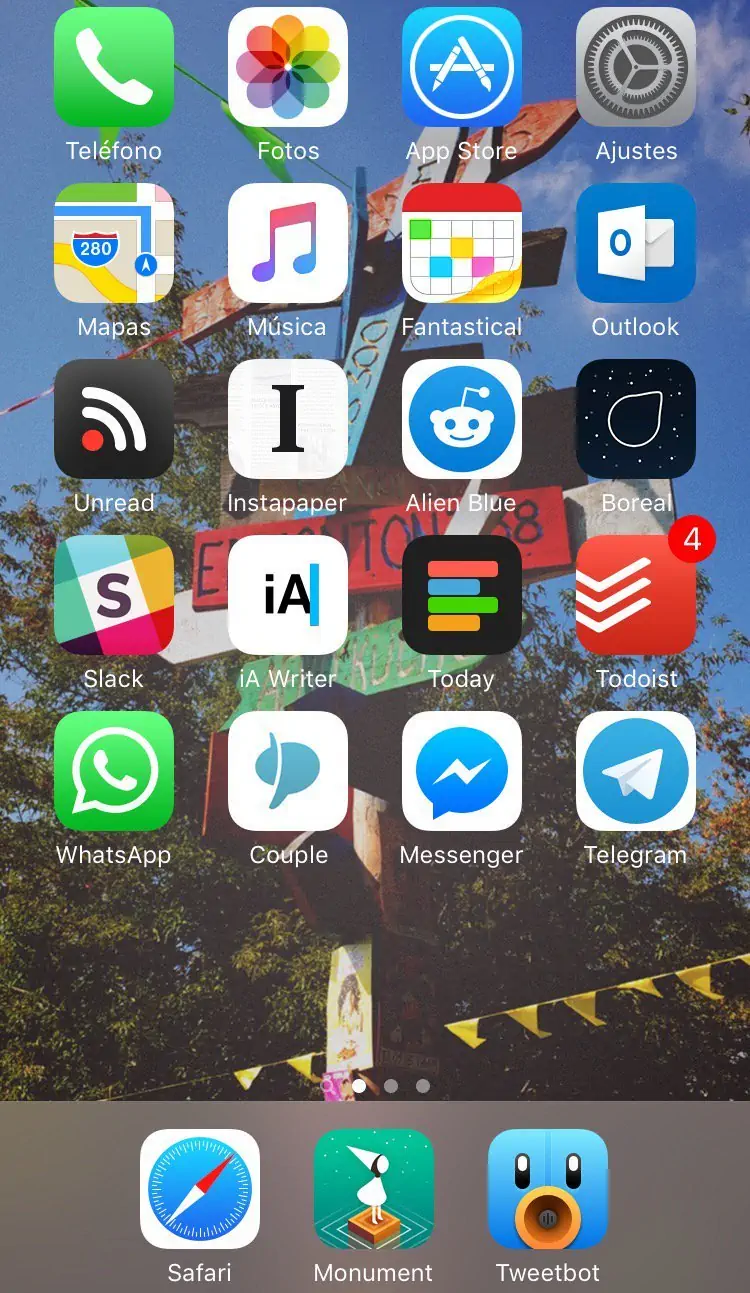Launch Instapaper
The width and height of the screenshot is (750, 1293).
(288, 419)
